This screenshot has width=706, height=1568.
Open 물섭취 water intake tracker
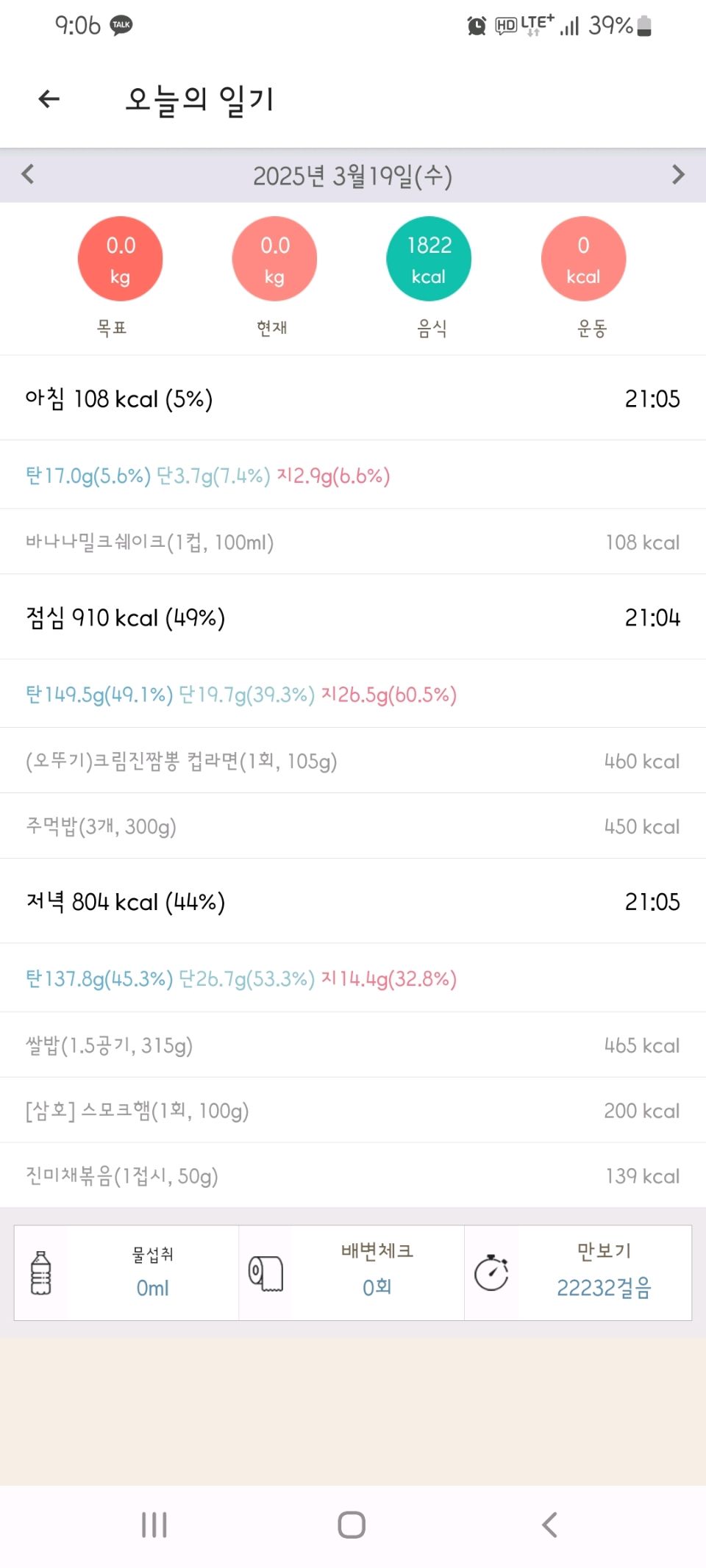click(x=126, y=1272)
